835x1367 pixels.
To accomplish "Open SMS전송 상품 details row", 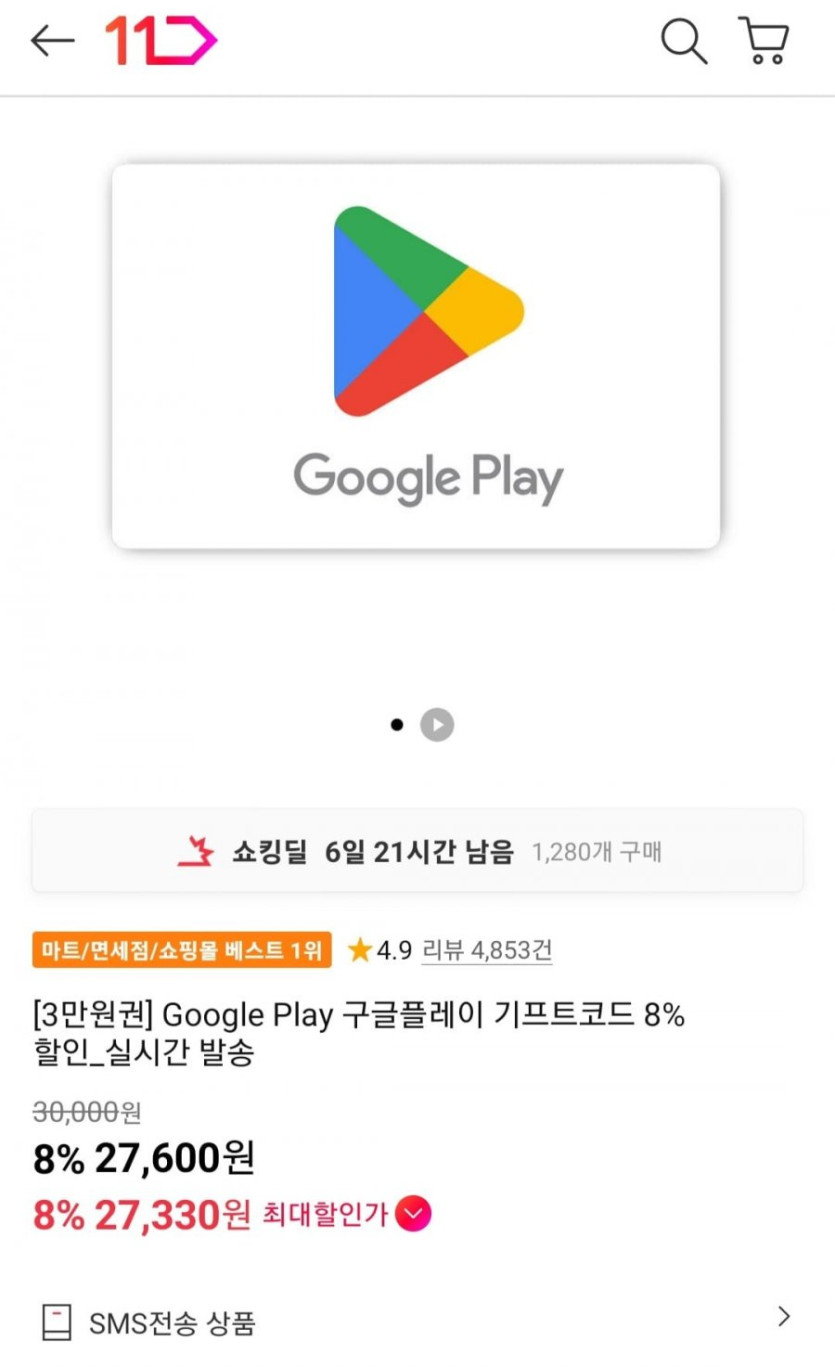I will coord(417,1323).
